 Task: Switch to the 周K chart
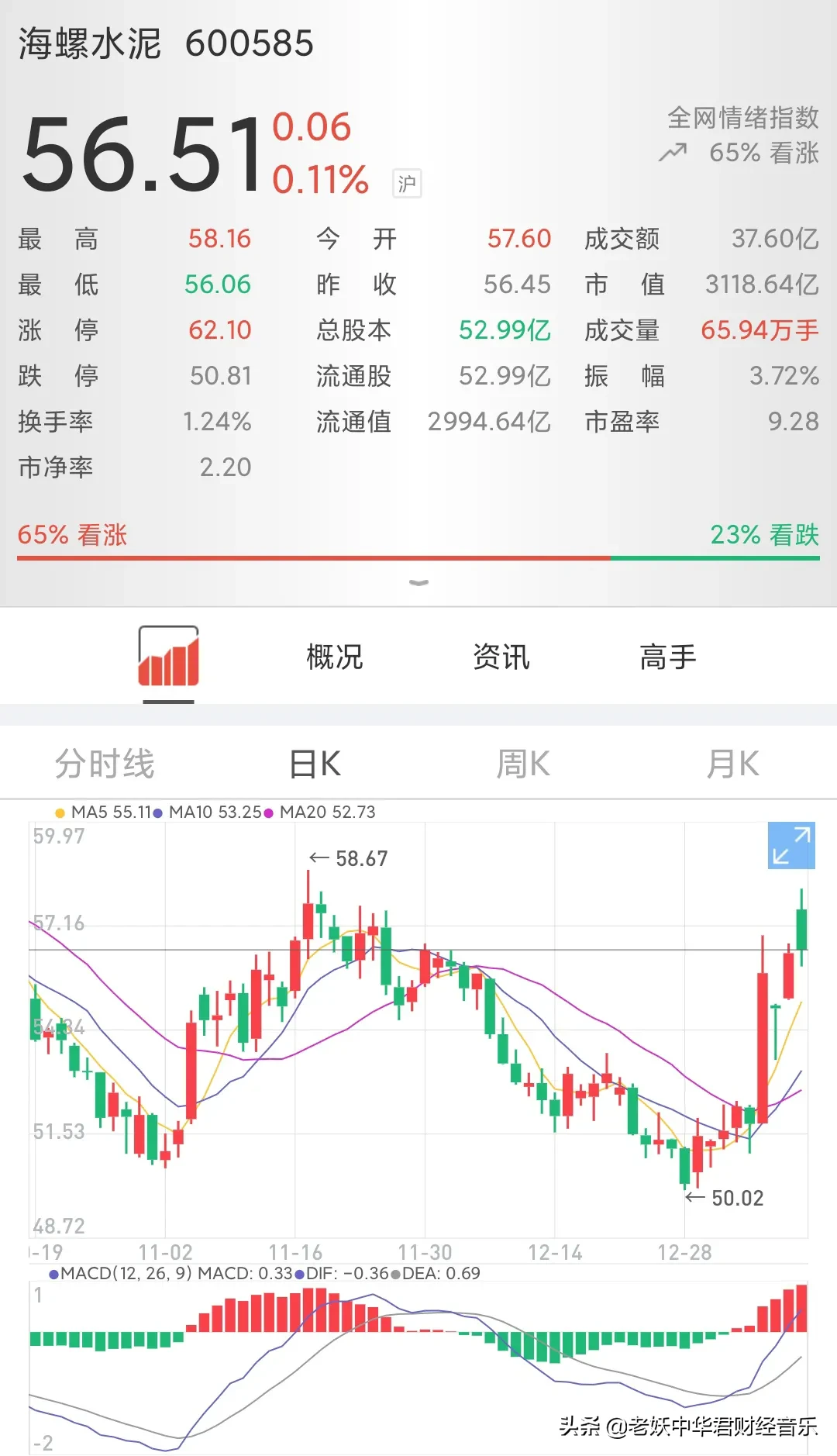tap(523, 764)
